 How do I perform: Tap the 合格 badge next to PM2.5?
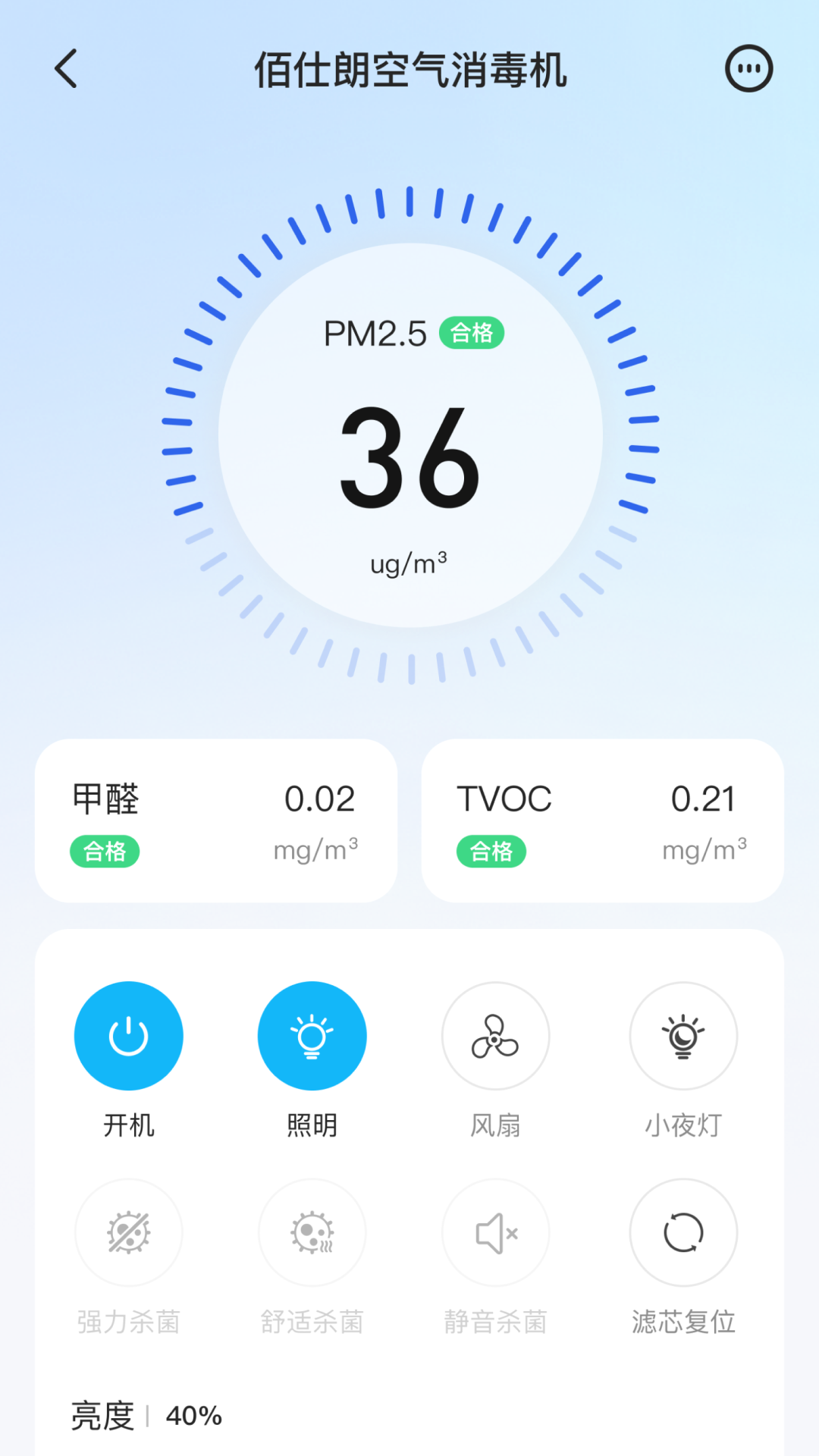472,331
